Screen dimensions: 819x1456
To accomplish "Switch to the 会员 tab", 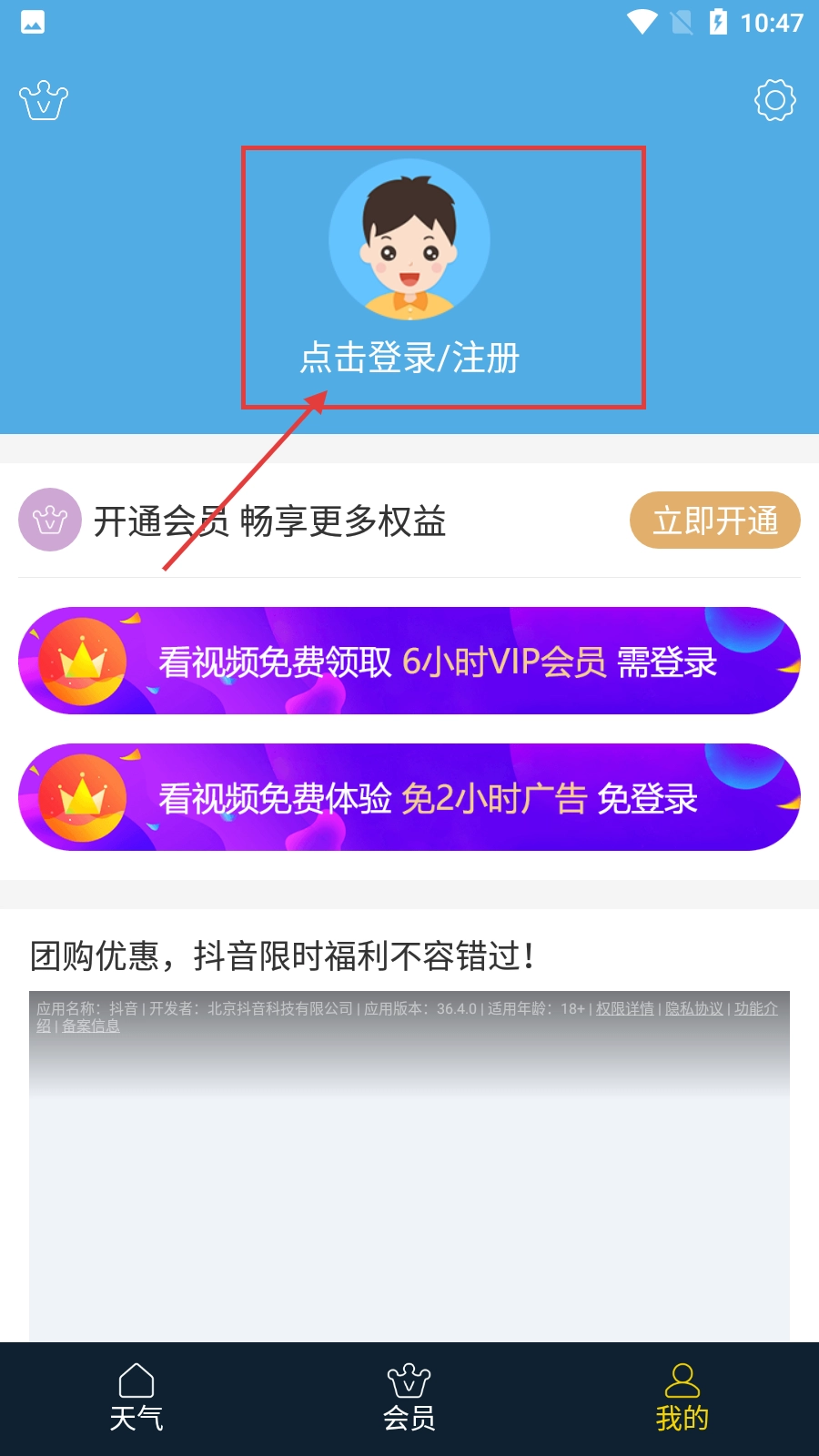I will [409, 1398].
